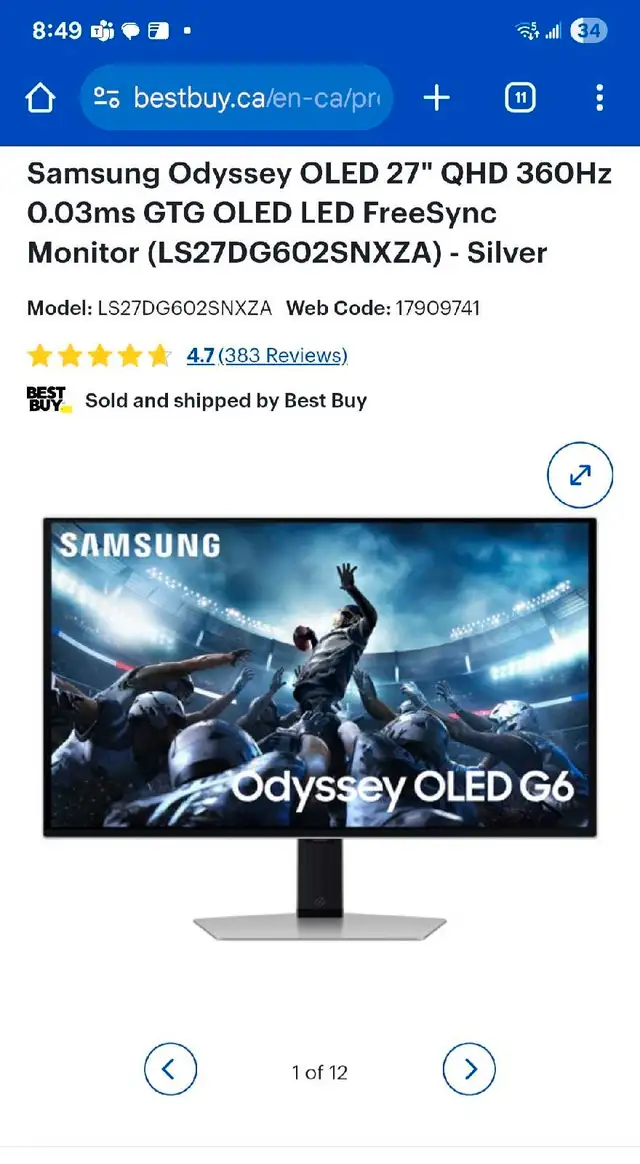This screenshot has height=1164, width=640.
Task: Expand the product image to fullscreen
Action: 580,475
